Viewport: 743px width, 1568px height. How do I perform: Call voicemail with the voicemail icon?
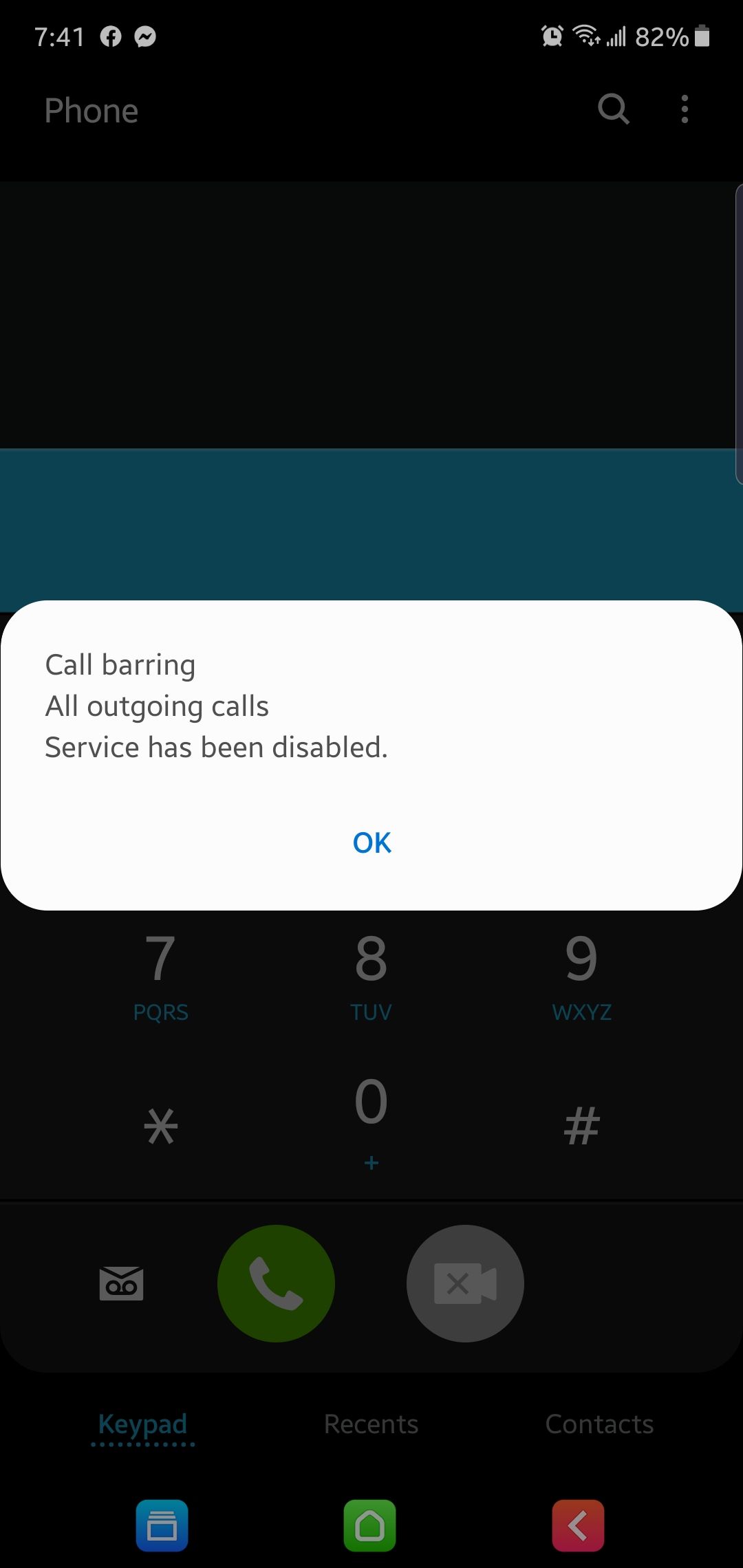click(x=122, y=1283)
